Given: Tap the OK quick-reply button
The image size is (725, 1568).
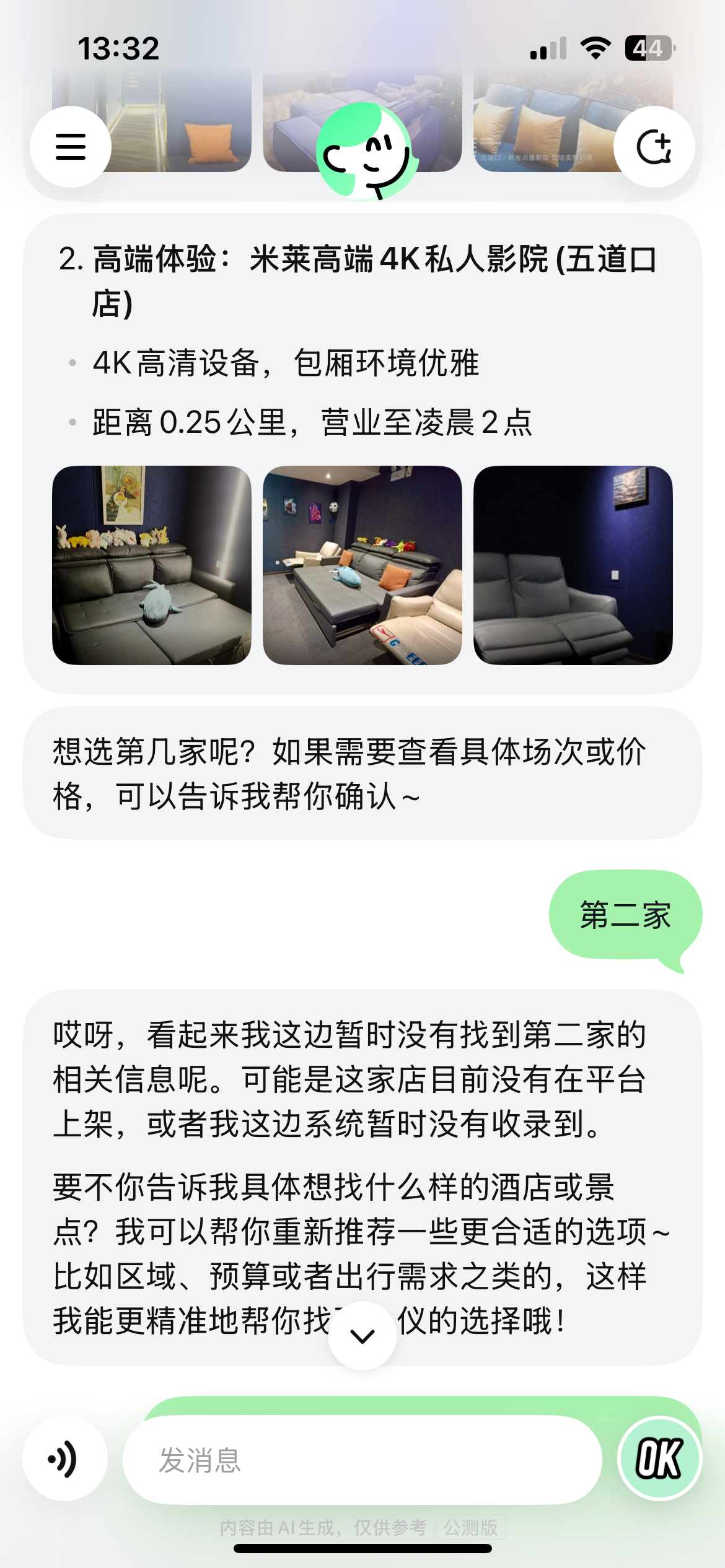Looking at the screenshot, I should click(x=659, y=1458).
